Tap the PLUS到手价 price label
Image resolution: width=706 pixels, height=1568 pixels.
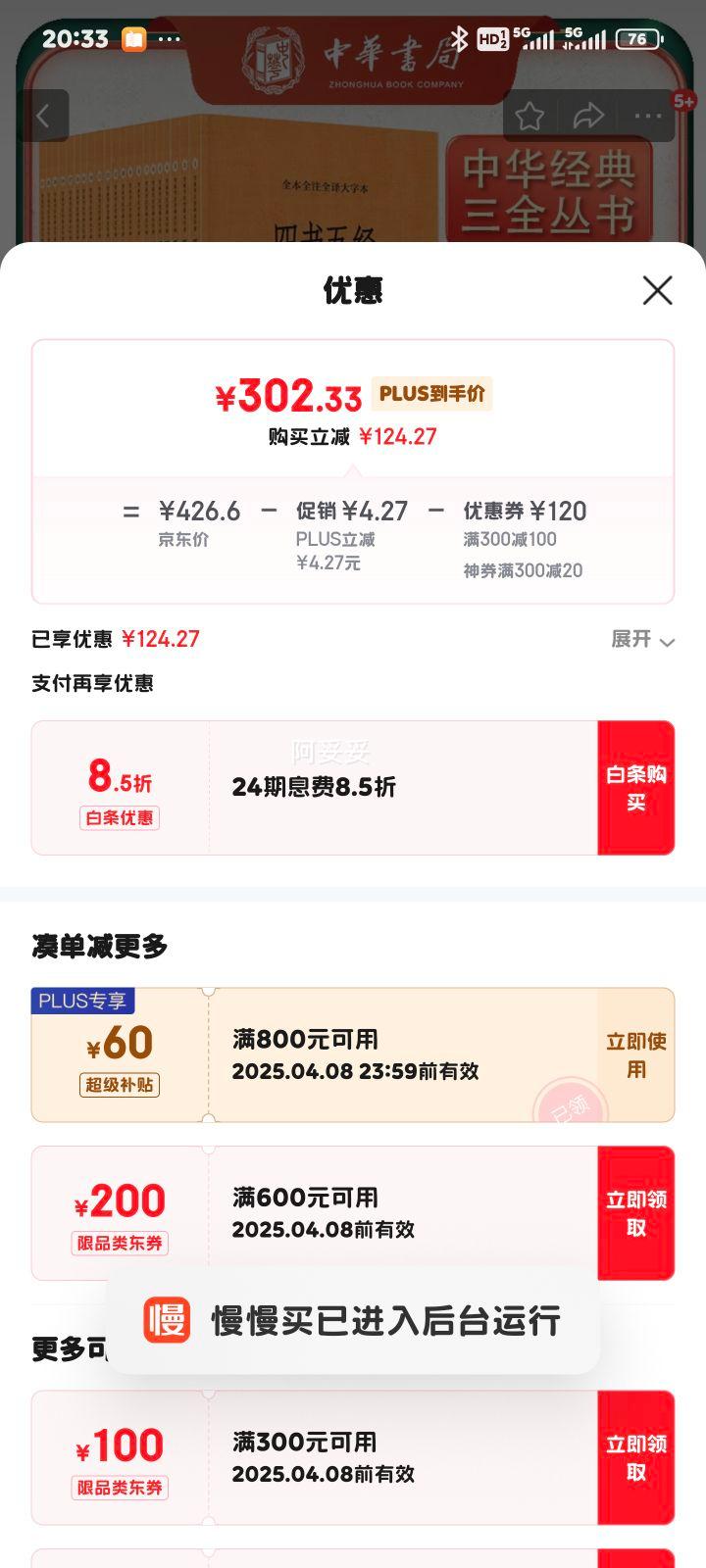(431, 395)
